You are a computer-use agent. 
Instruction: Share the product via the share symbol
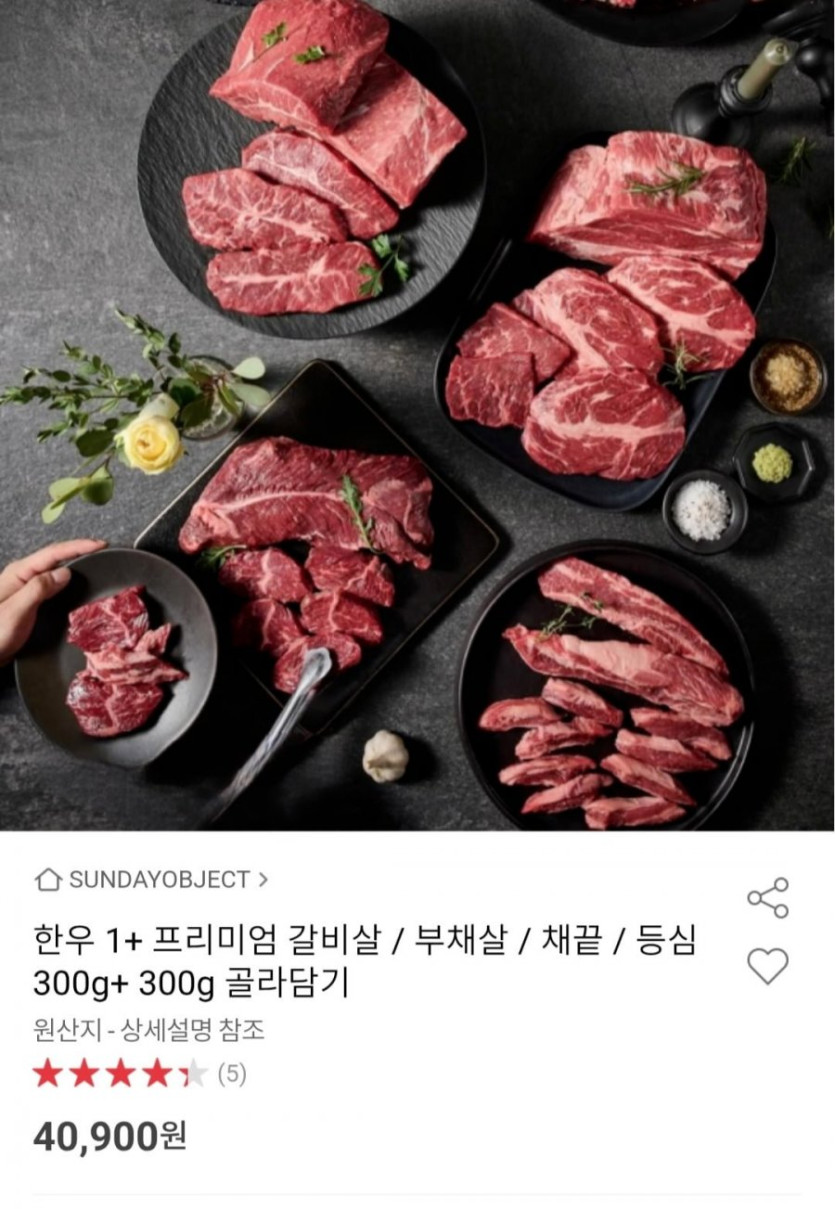[767, 896]
